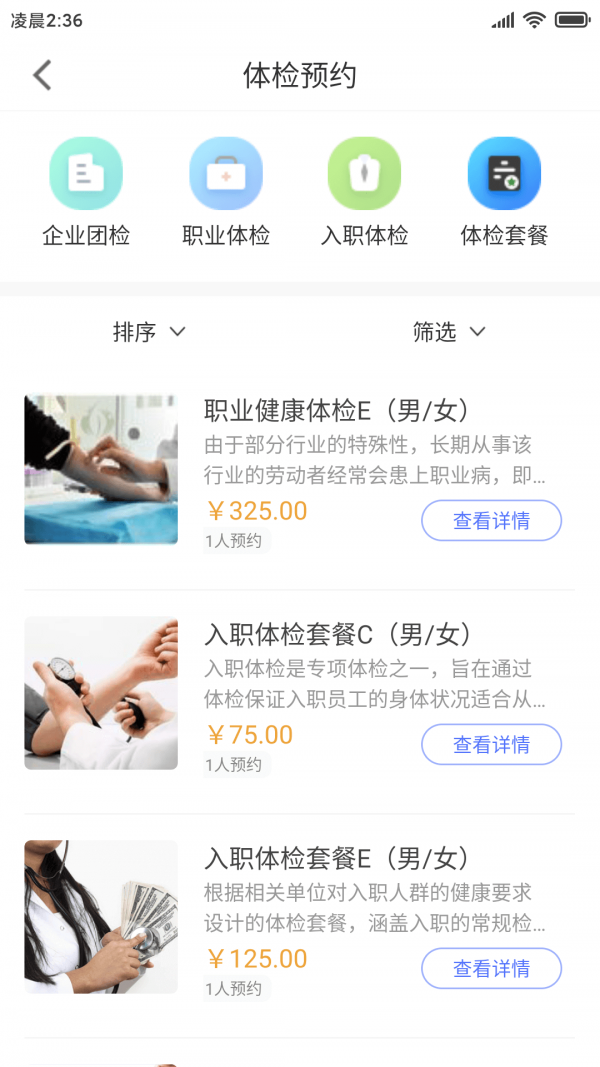The height and width of the screenshot is (1067, 600).
Task: View details of 入职体检套餐C via 查看详情
Action: pyautogui.click(x=491, y=744)
